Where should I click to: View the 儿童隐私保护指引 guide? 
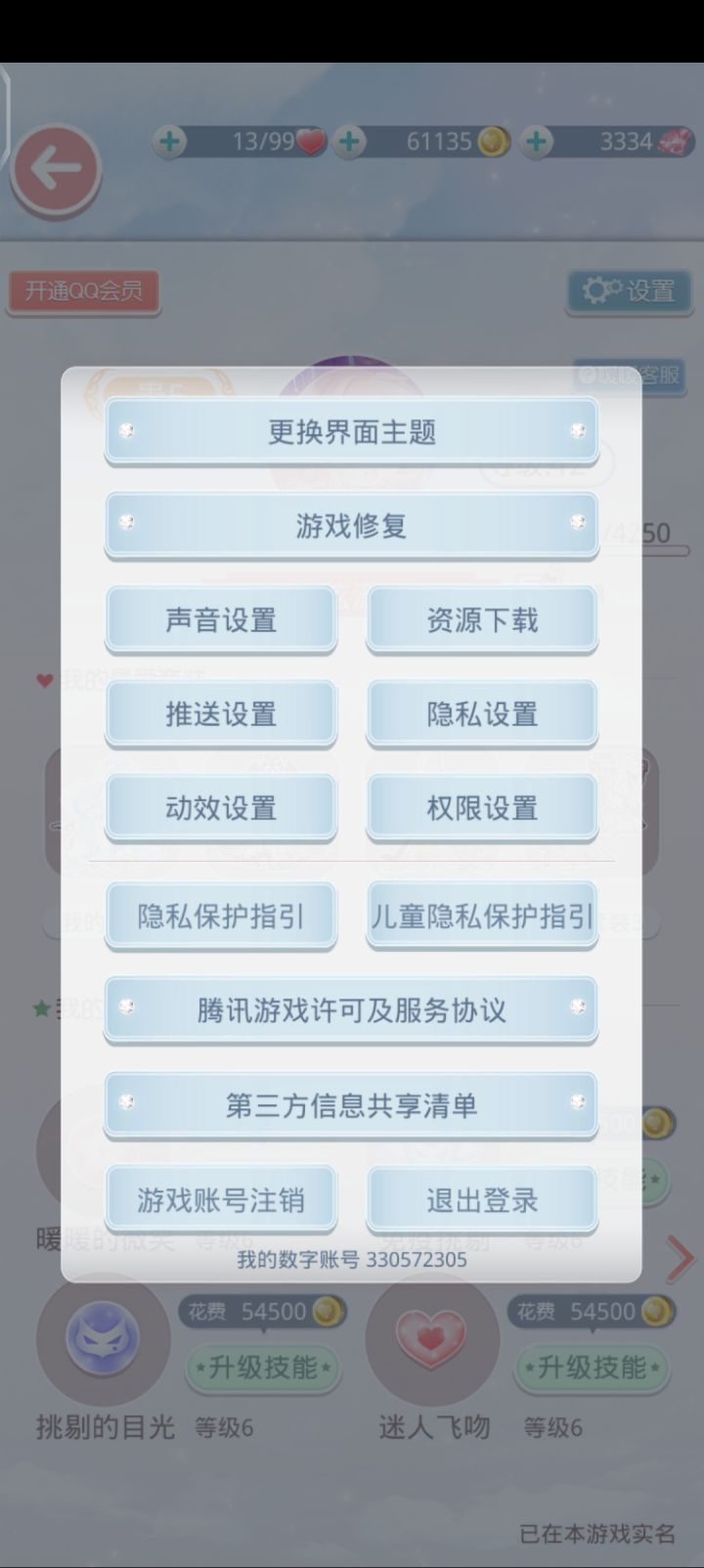point(481,916)
